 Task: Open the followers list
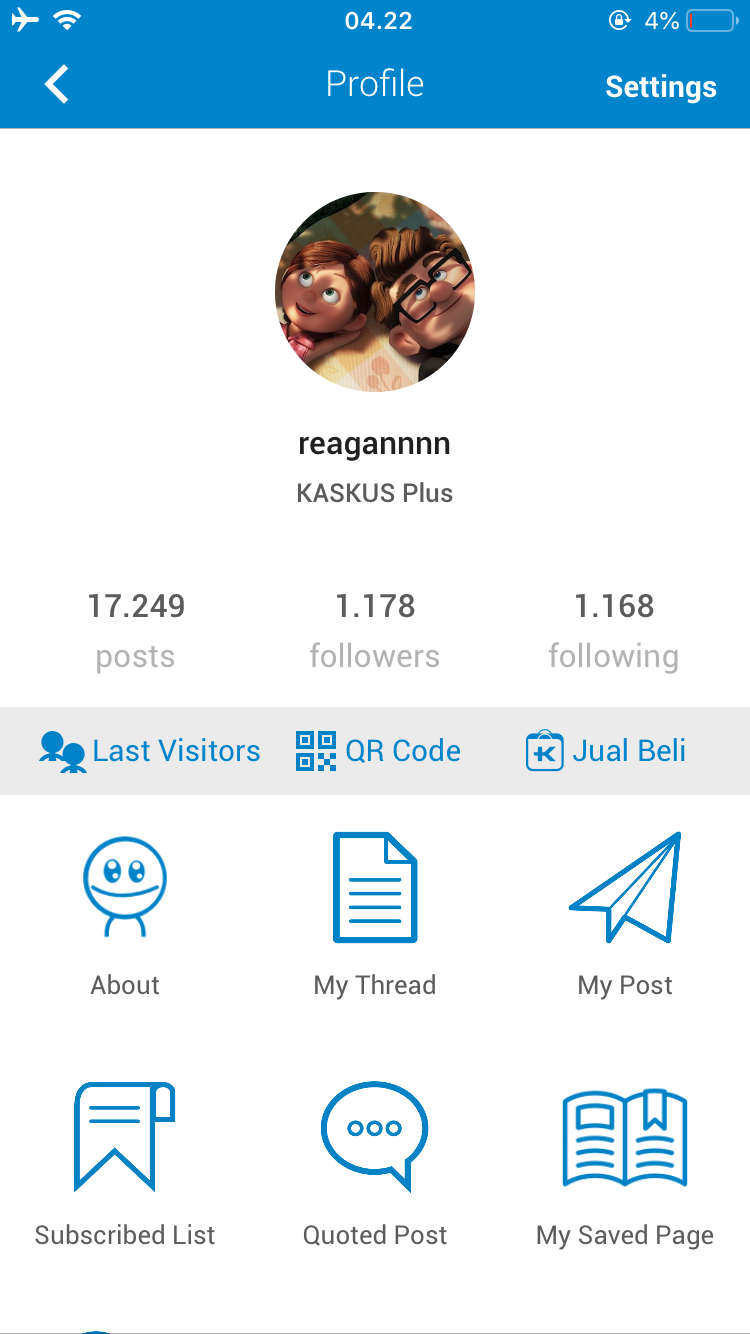375,630
